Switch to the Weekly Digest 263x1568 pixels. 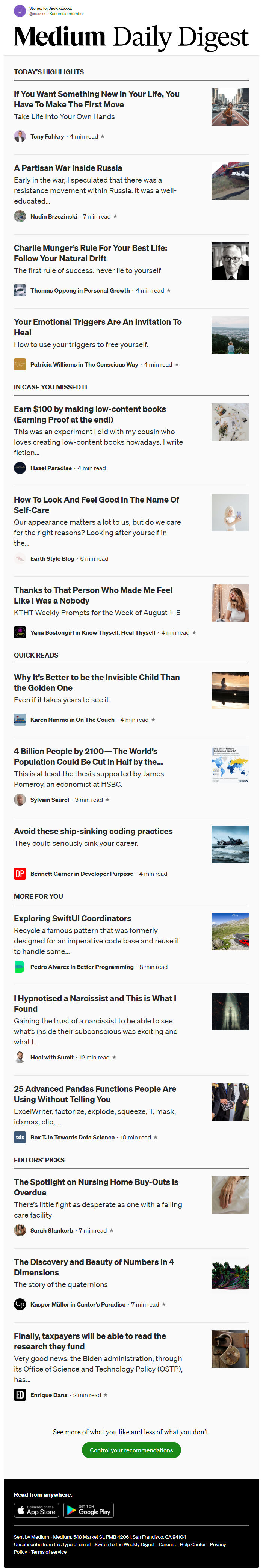[x=124, y=1544]
